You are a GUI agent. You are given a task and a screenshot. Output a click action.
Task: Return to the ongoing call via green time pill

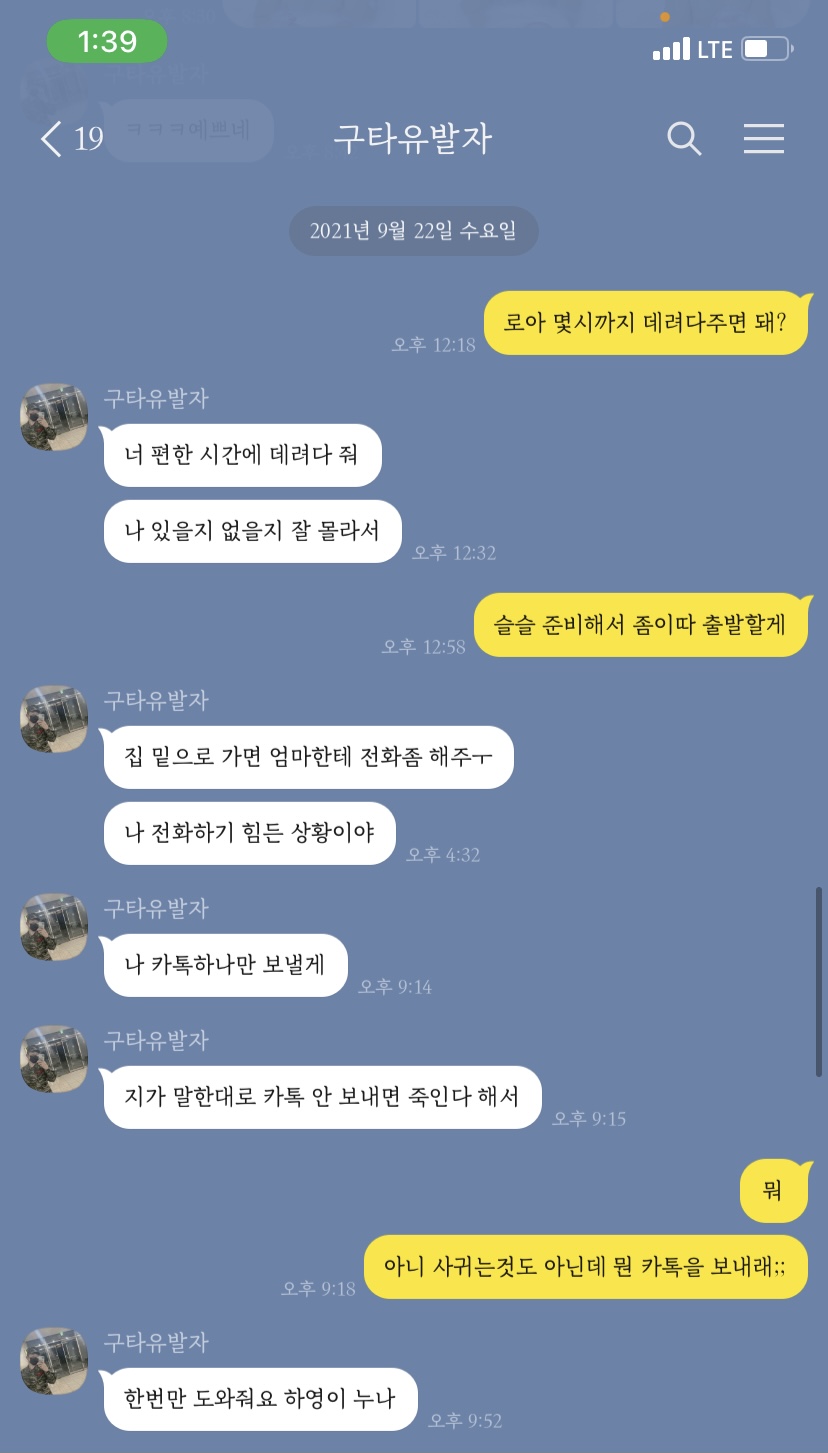click(107, 42)
